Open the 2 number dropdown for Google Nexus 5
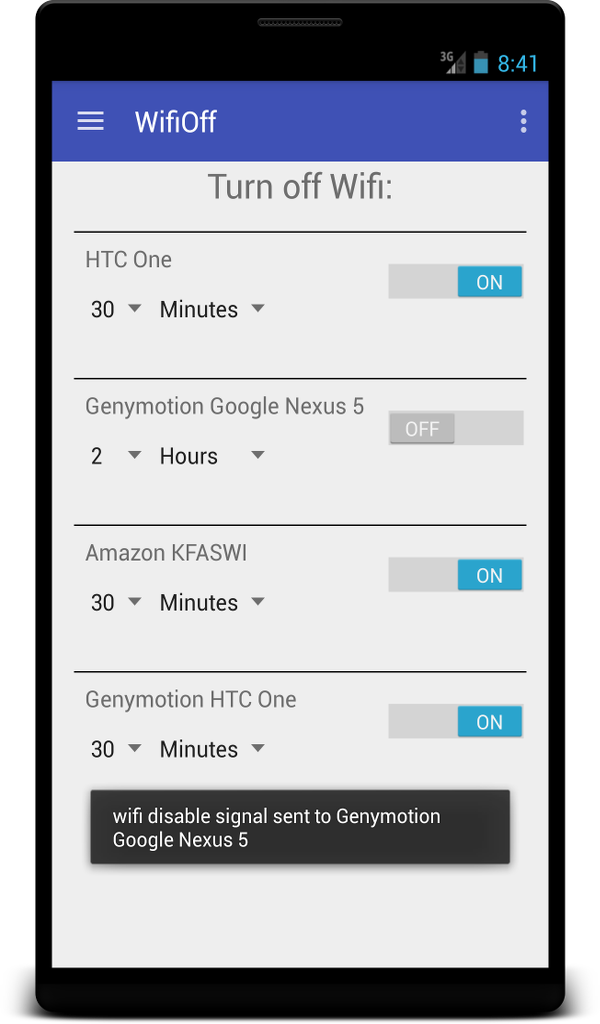The height and width of the screenshot is (1024, 600). tap(116, 456)
